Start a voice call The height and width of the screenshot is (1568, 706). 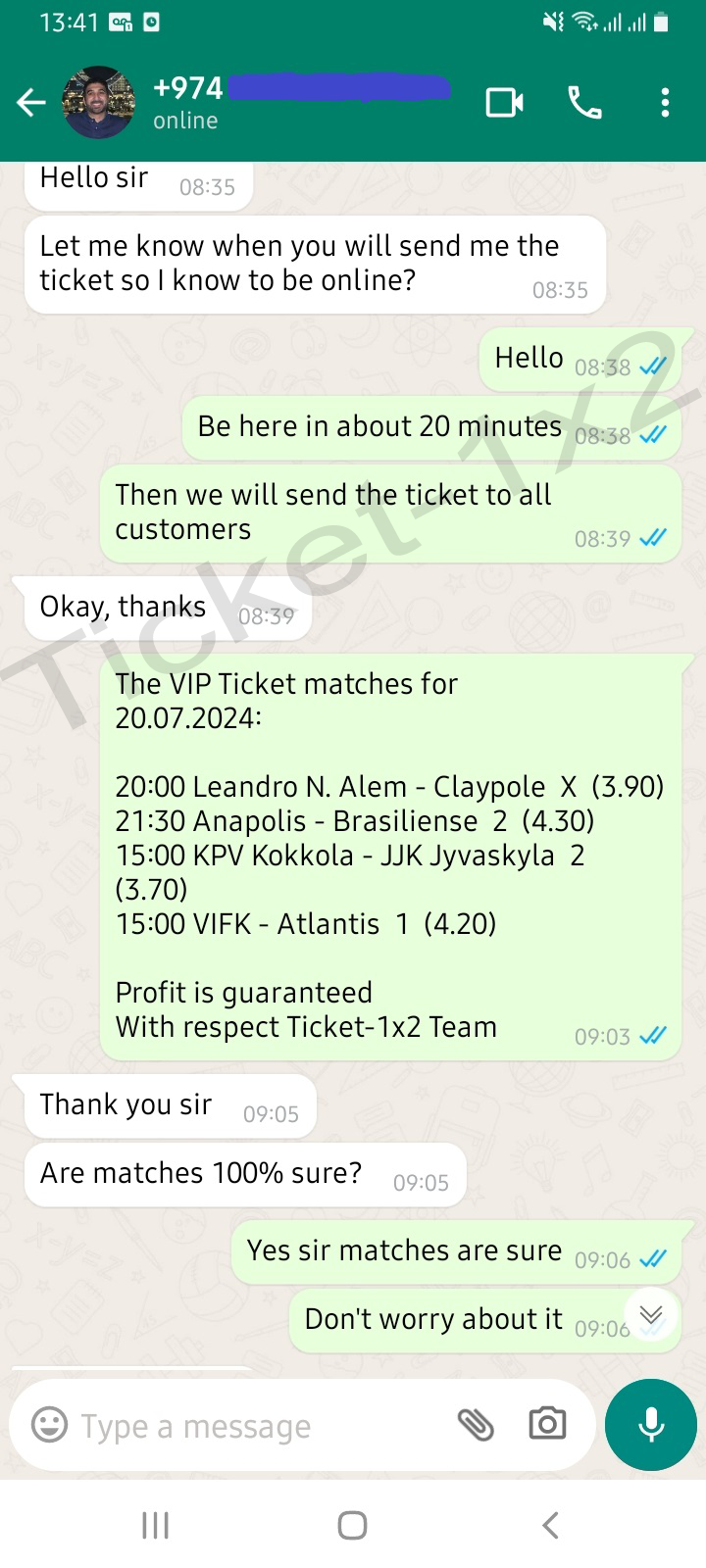coord(585,102)
